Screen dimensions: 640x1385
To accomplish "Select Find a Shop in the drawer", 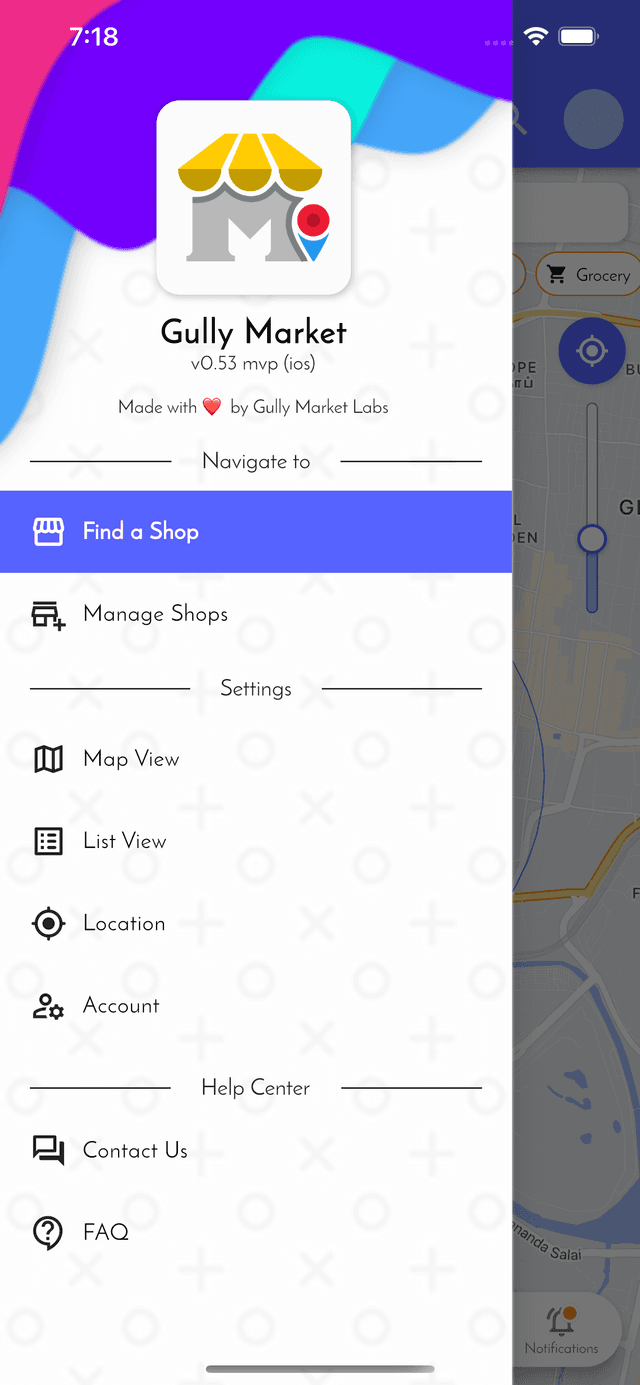I will (x=140, y=532).
